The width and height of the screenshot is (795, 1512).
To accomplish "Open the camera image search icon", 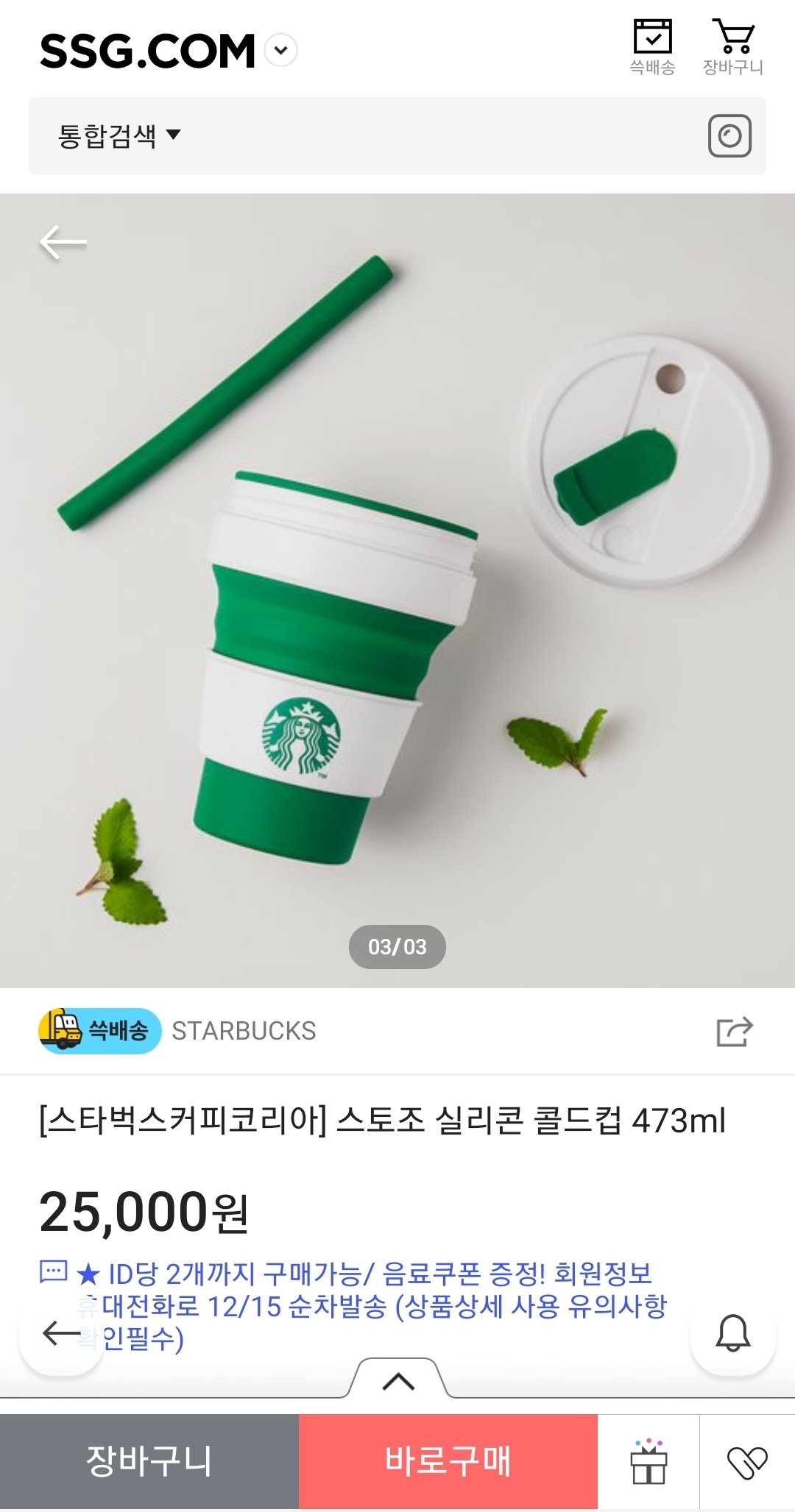I will tap(729, 136).
